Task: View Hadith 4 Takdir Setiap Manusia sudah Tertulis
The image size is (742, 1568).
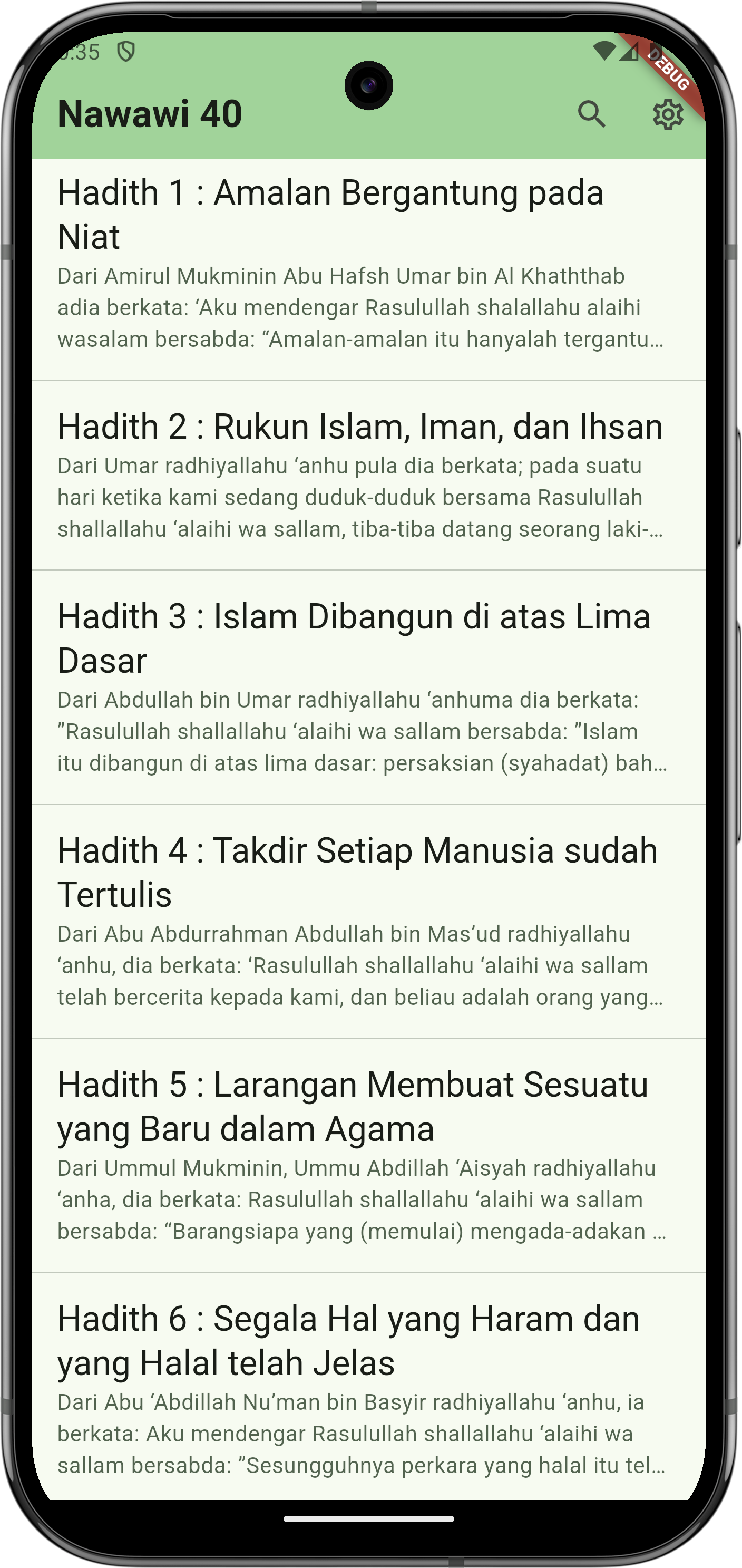Action: pyautogui.click(x=368, y=922)
